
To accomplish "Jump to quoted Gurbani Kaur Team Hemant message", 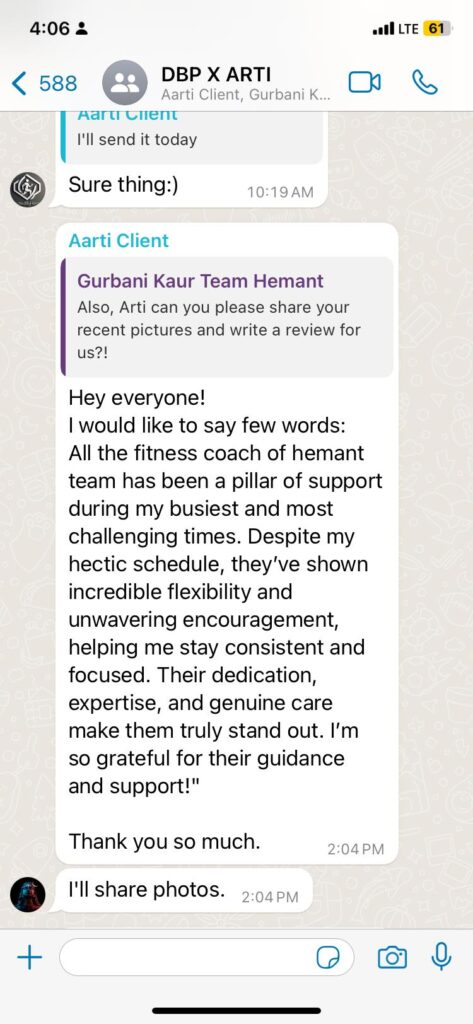I will (227, 317).
